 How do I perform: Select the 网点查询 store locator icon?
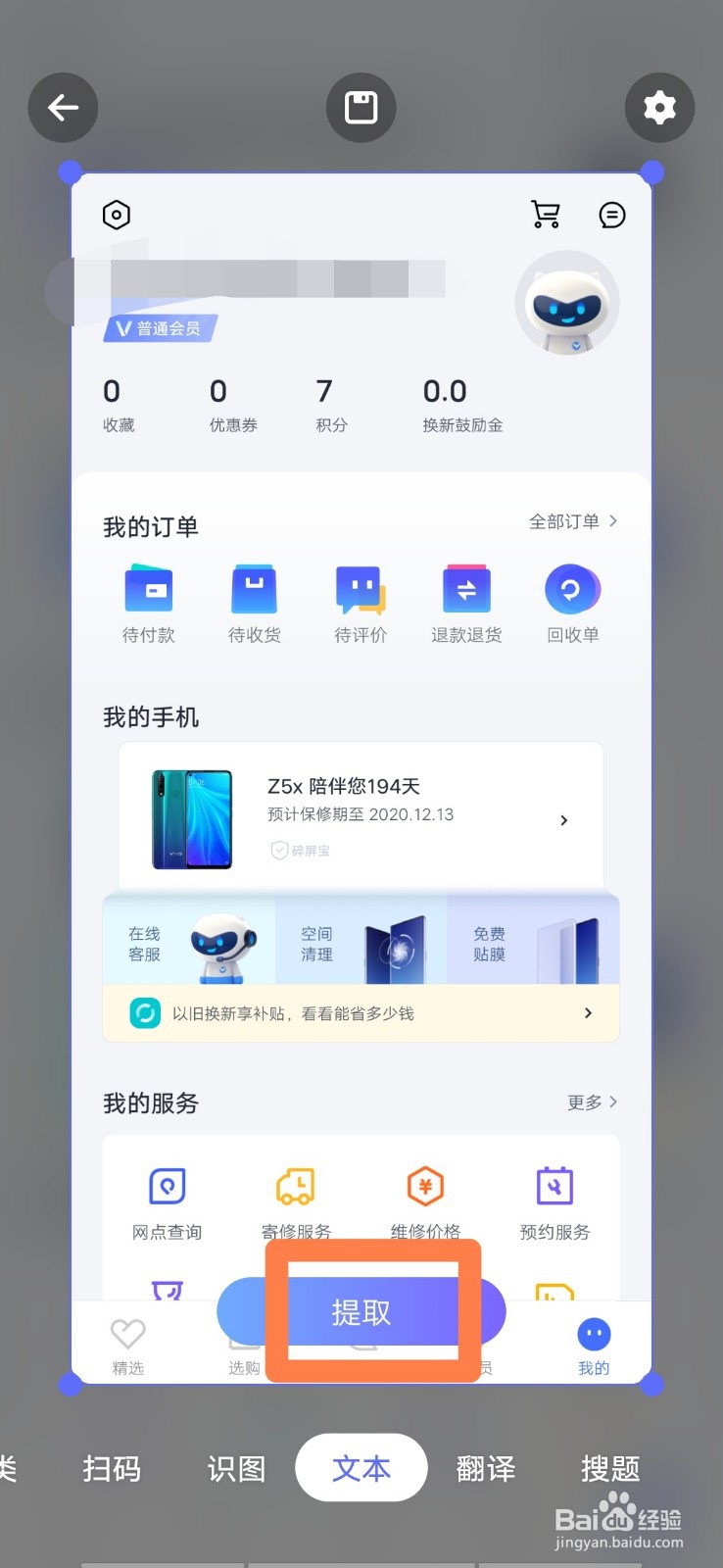pyautogui.click(x=166, y=1196)
